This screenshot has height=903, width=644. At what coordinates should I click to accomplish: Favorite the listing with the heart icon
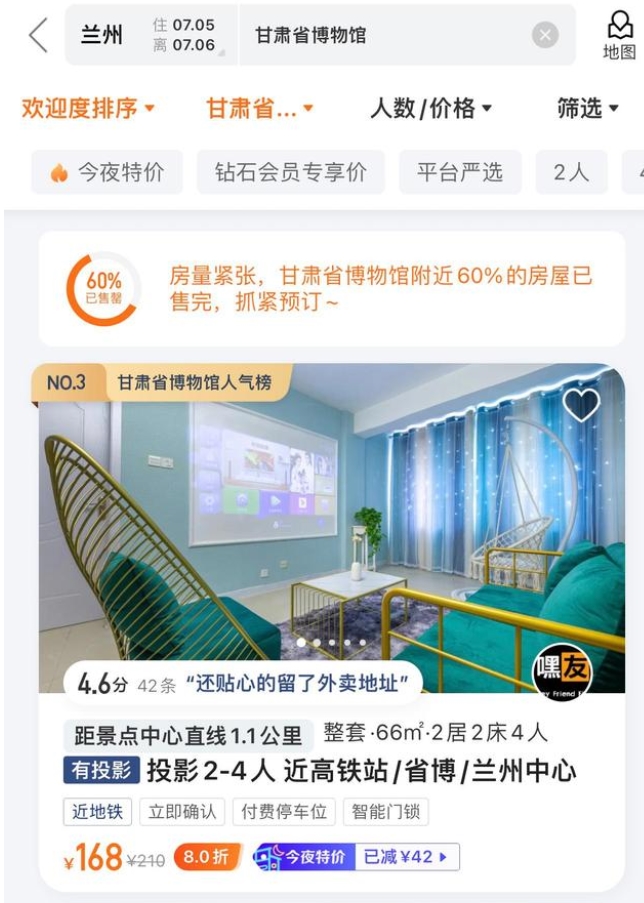[x=581, y=405]
